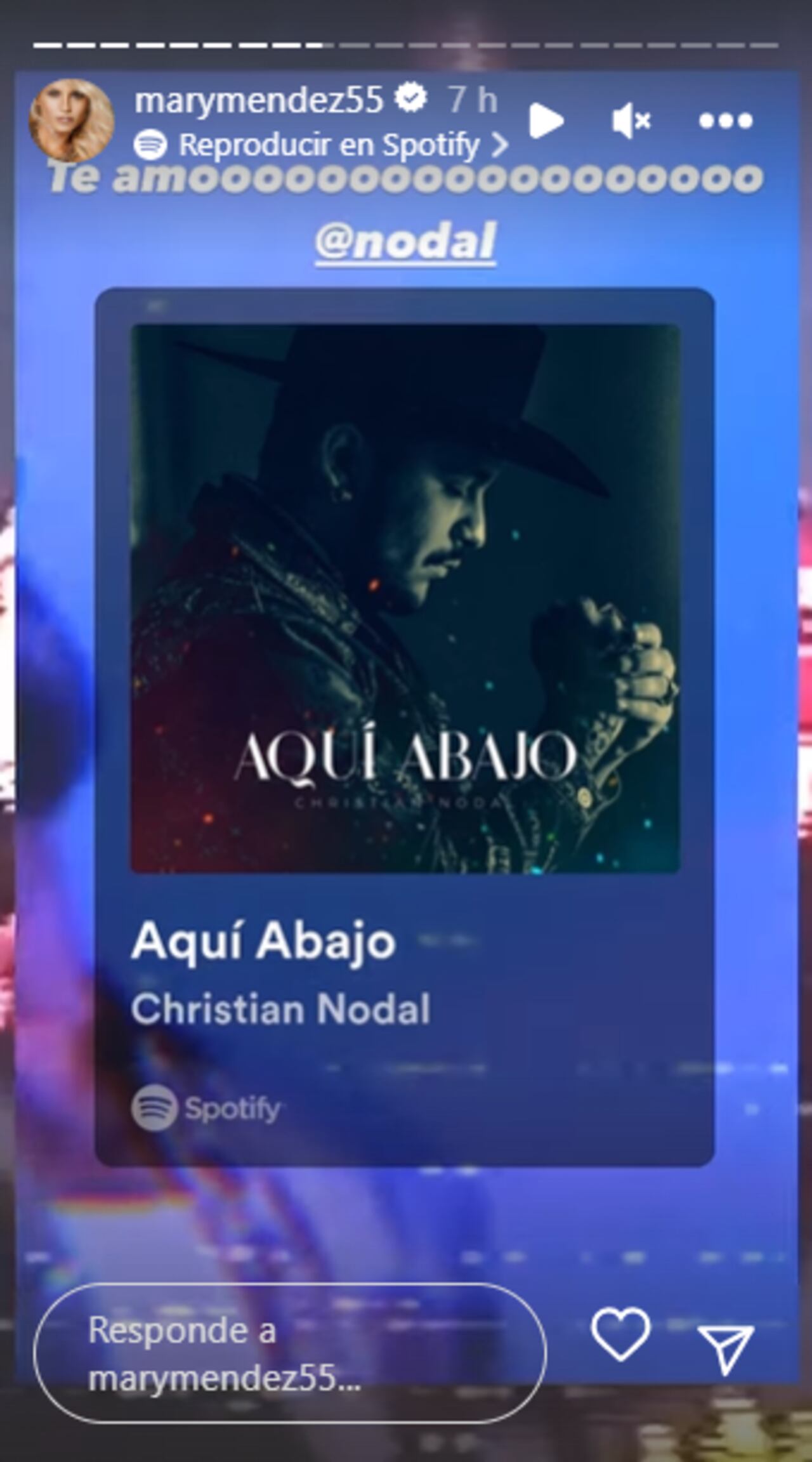Share the story via paper plane
Viewport: 812px width, 1462px height.
coord(726,1347)
